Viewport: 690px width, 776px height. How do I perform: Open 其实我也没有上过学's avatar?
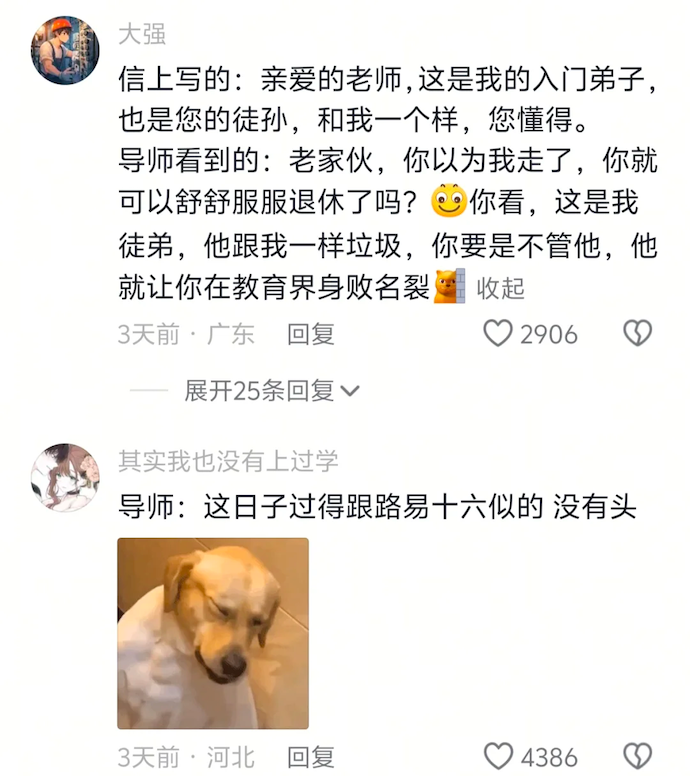(x=65, y=477)
